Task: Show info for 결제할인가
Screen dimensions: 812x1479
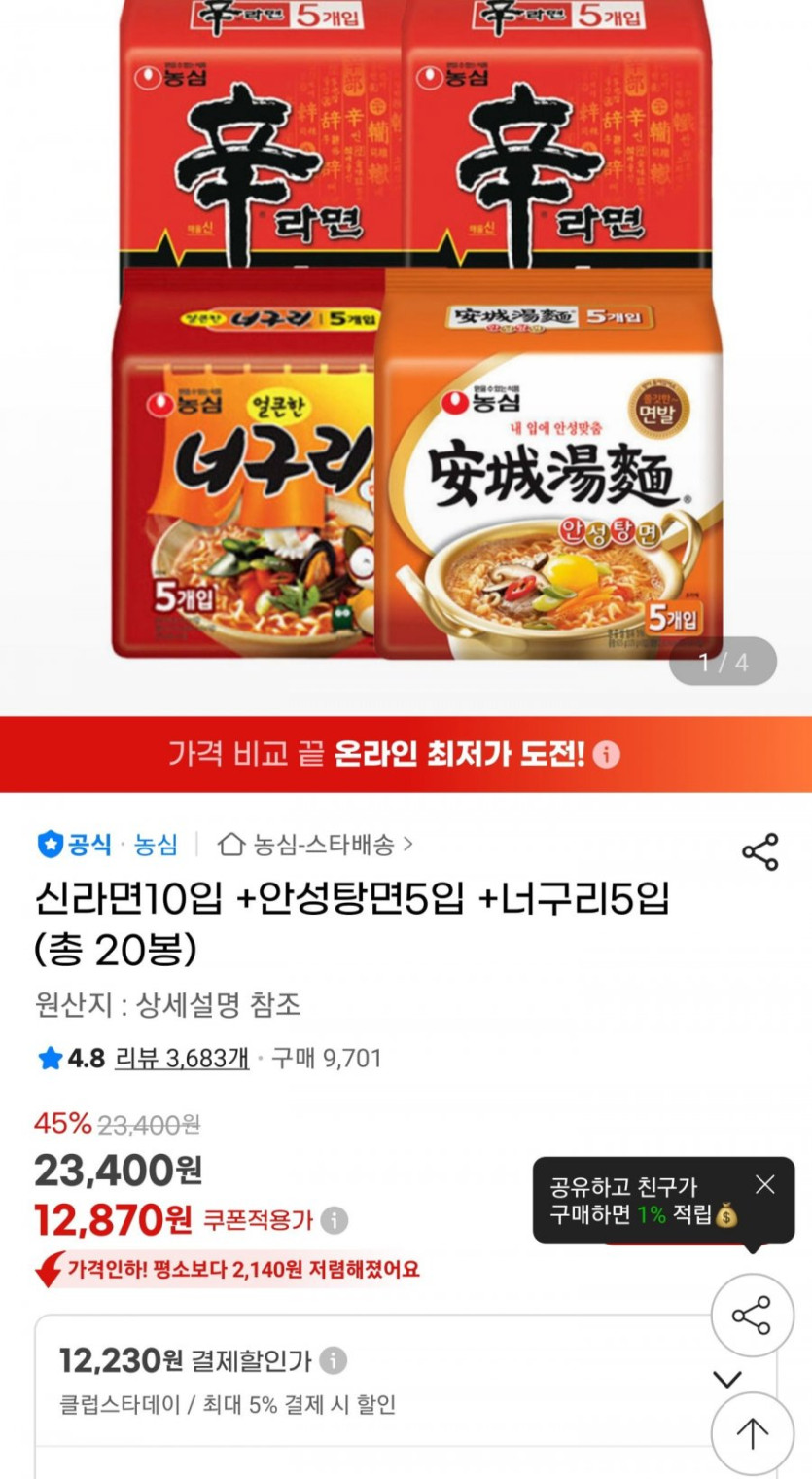Action: (334, 1360)
